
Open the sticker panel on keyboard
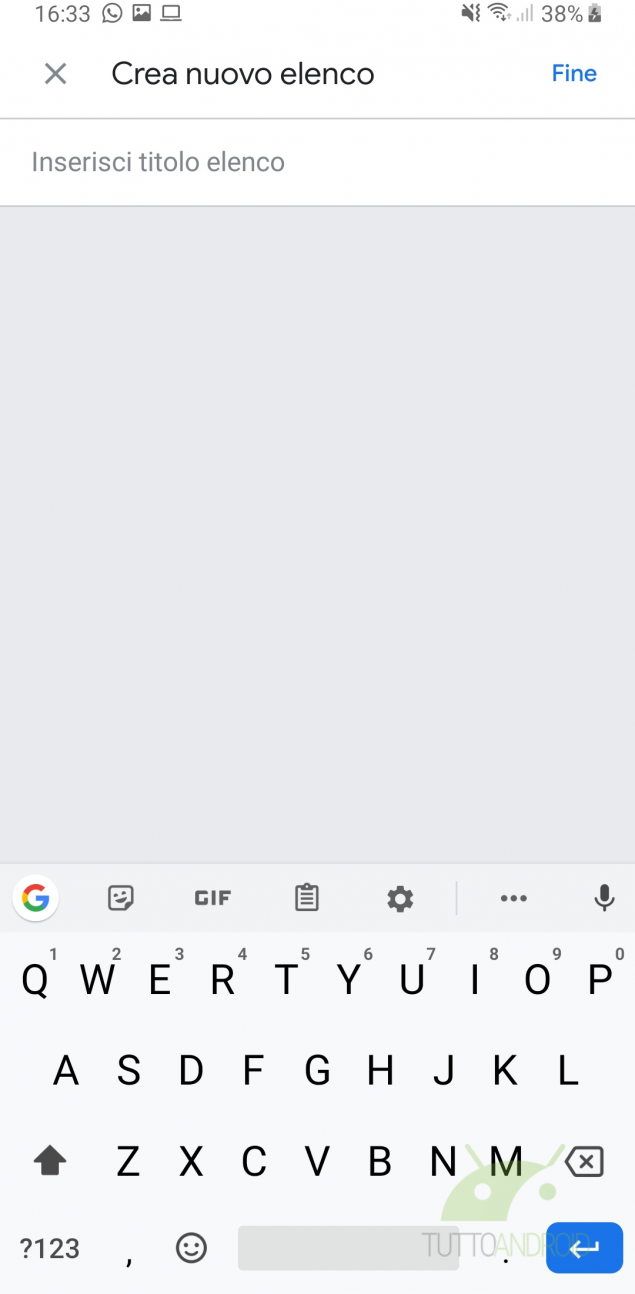120,898
